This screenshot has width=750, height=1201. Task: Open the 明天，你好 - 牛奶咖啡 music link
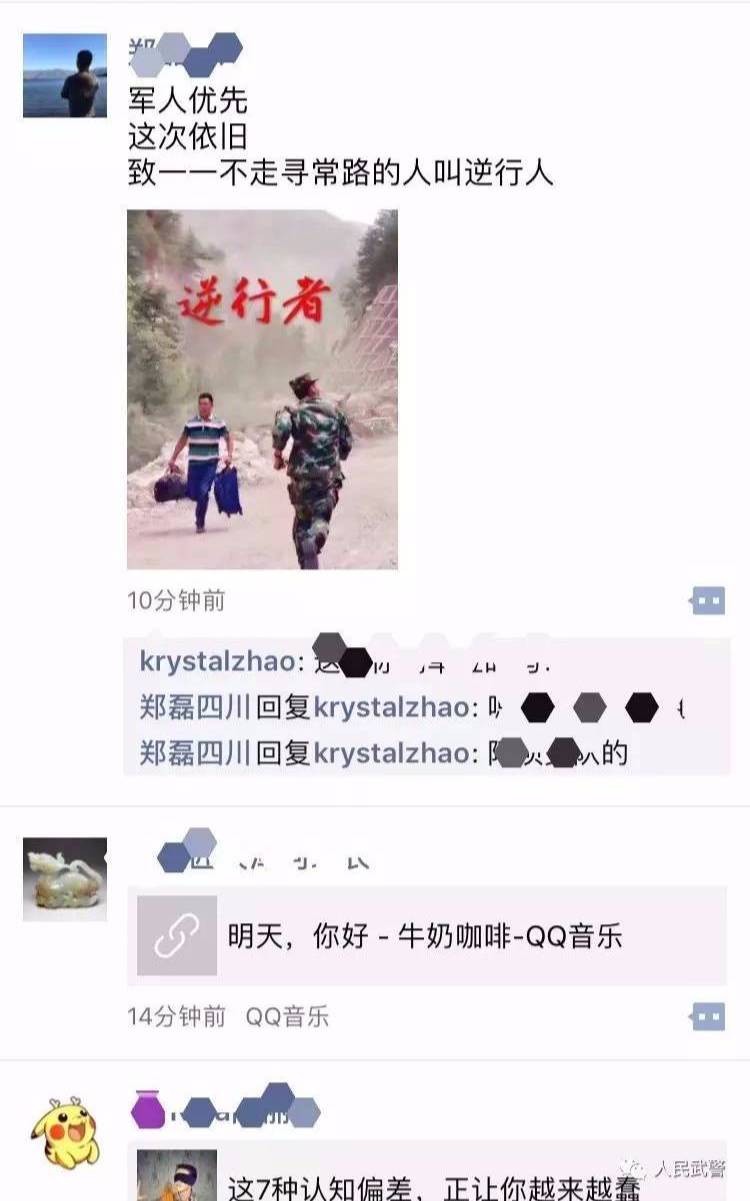point(426,936)
